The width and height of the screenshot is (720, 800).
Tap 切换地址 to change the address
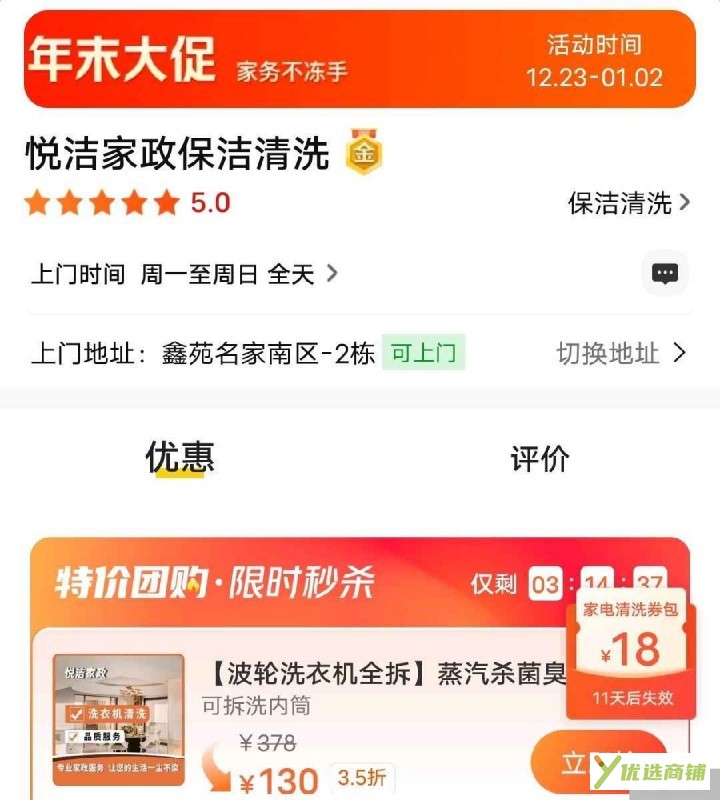coord(620,353)
